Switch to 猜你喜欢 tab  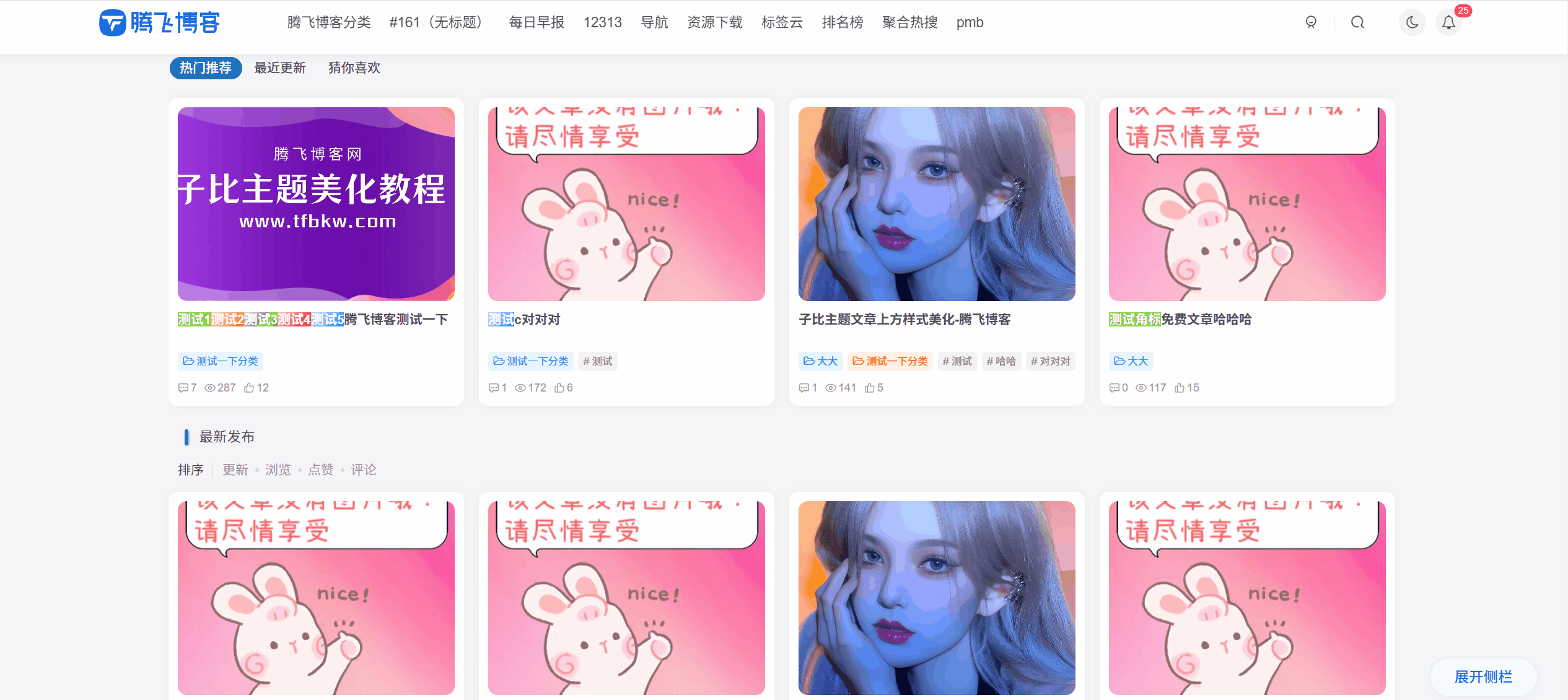354,68
